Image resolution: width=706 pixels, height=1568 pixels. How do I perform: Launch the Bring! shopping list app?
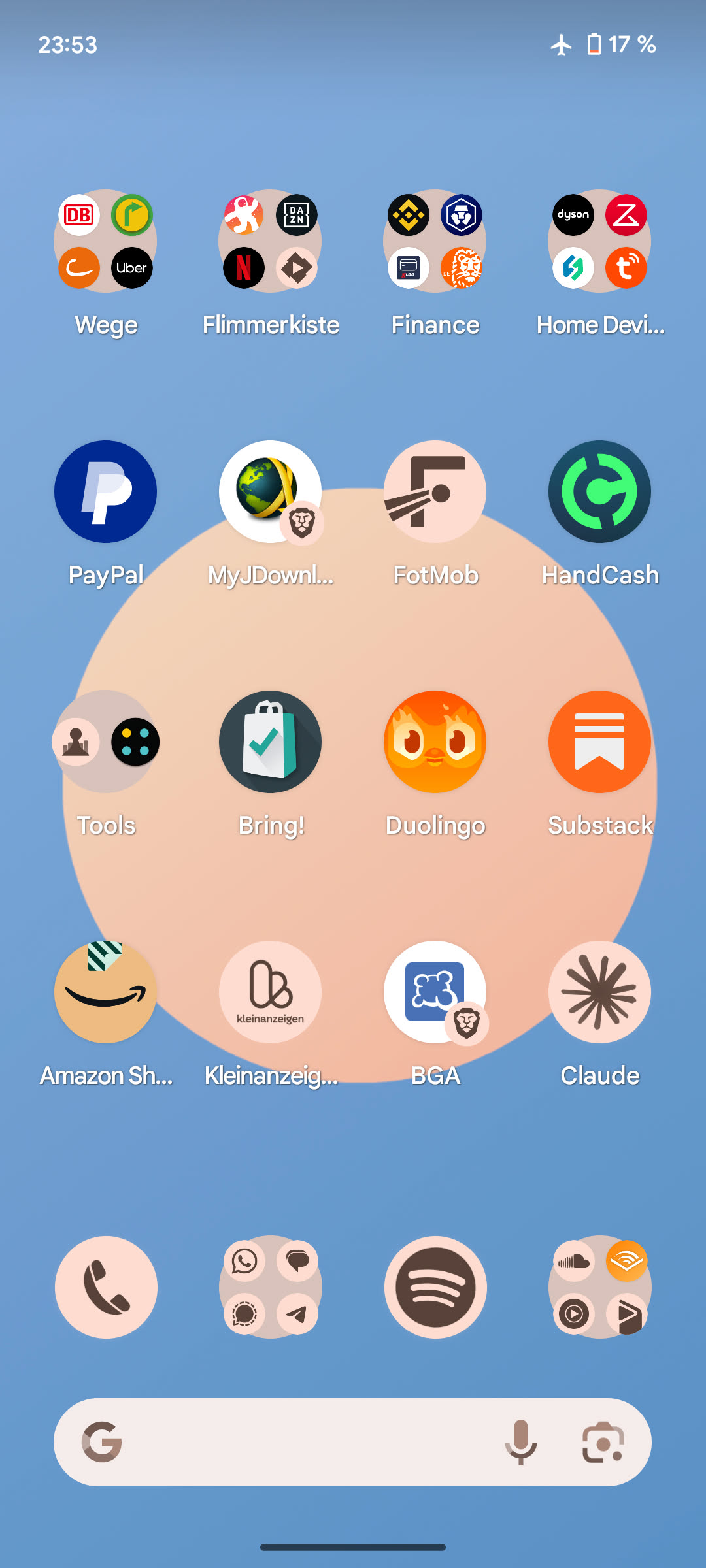point(270,742)
